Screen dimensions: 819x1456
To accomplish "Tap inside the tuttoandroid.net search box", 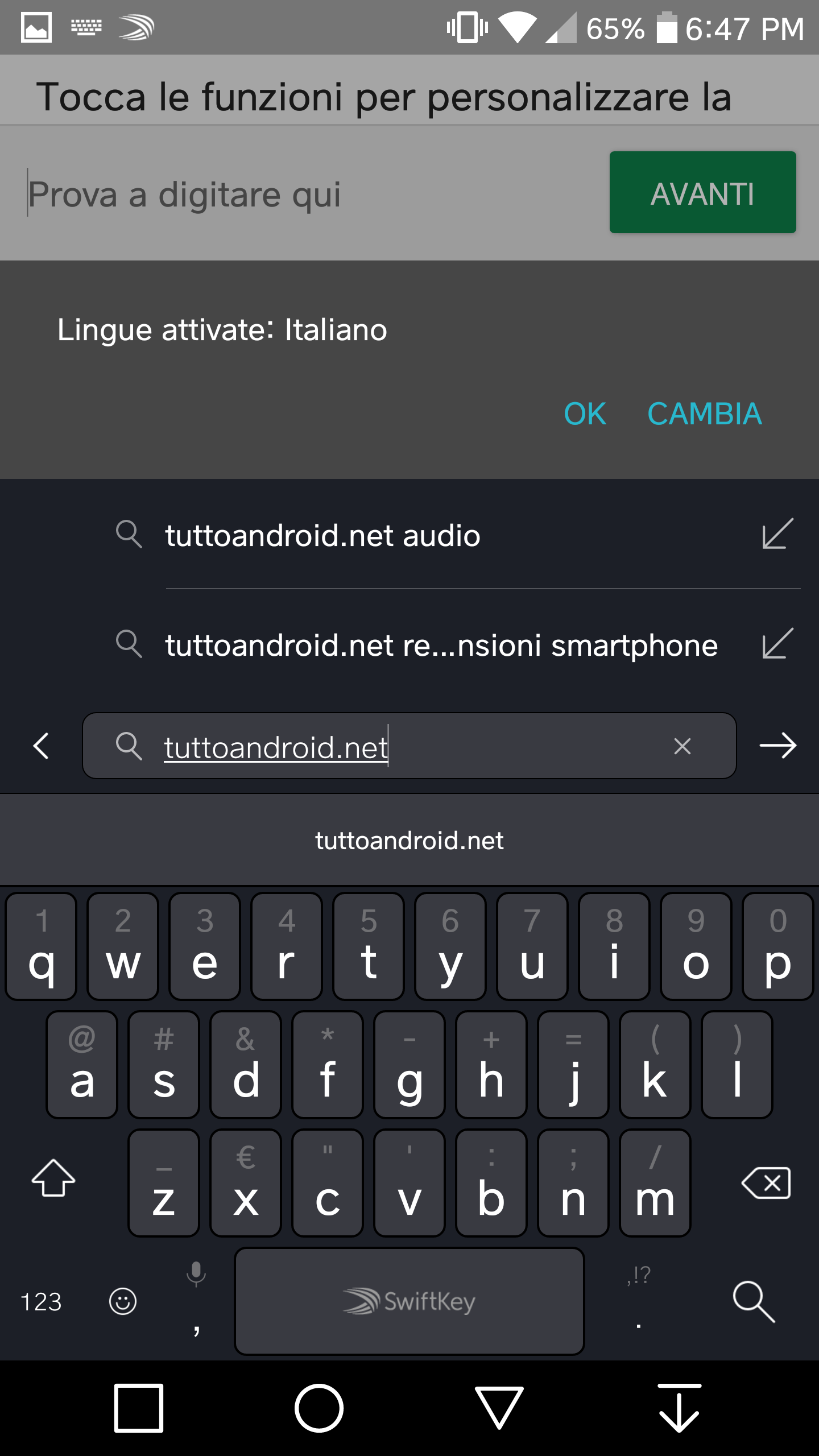I will pos(409,746).
